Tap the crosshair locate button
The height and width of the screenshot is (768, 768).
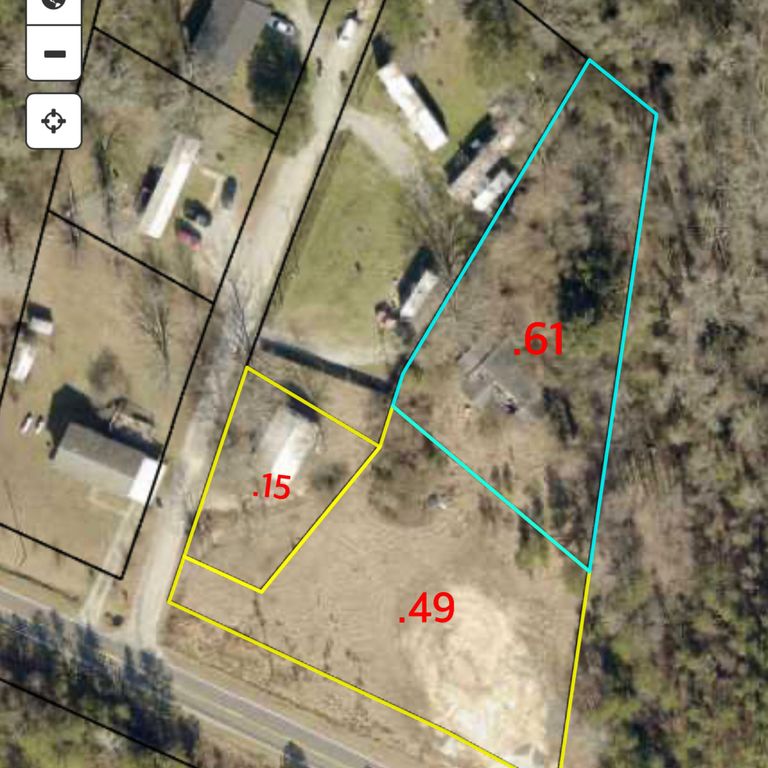tap(54, 122)
